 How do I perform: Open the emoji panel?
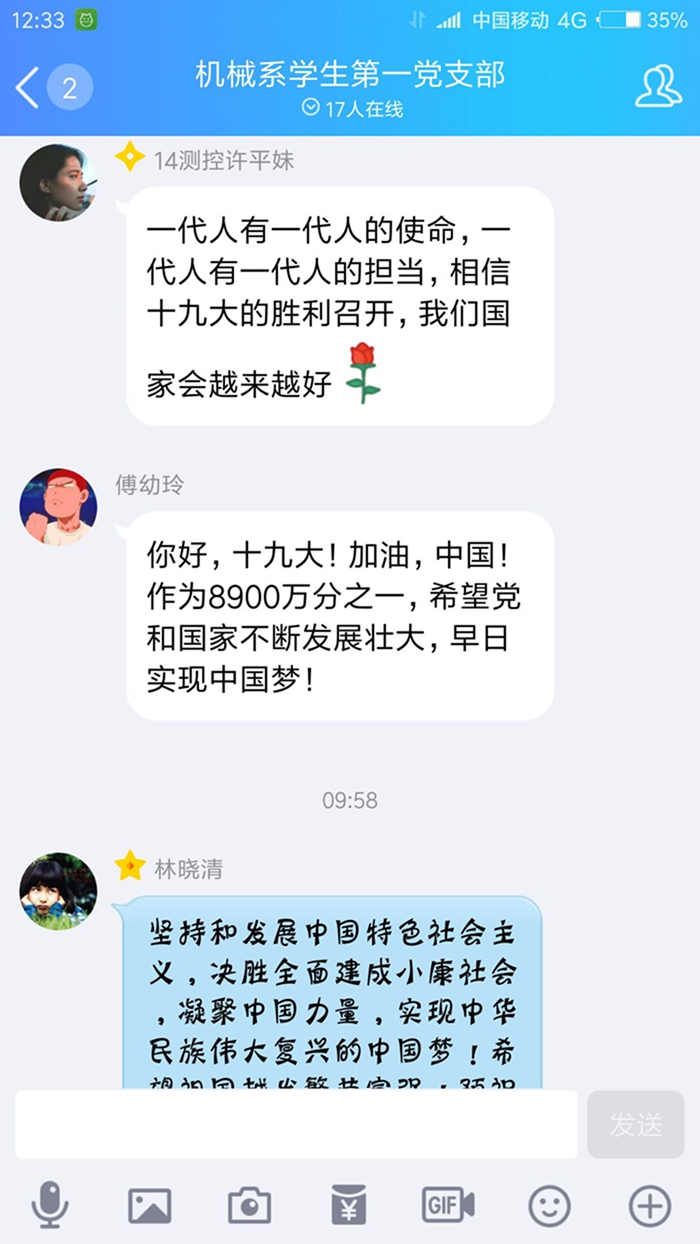click(x=549, y=1205)
